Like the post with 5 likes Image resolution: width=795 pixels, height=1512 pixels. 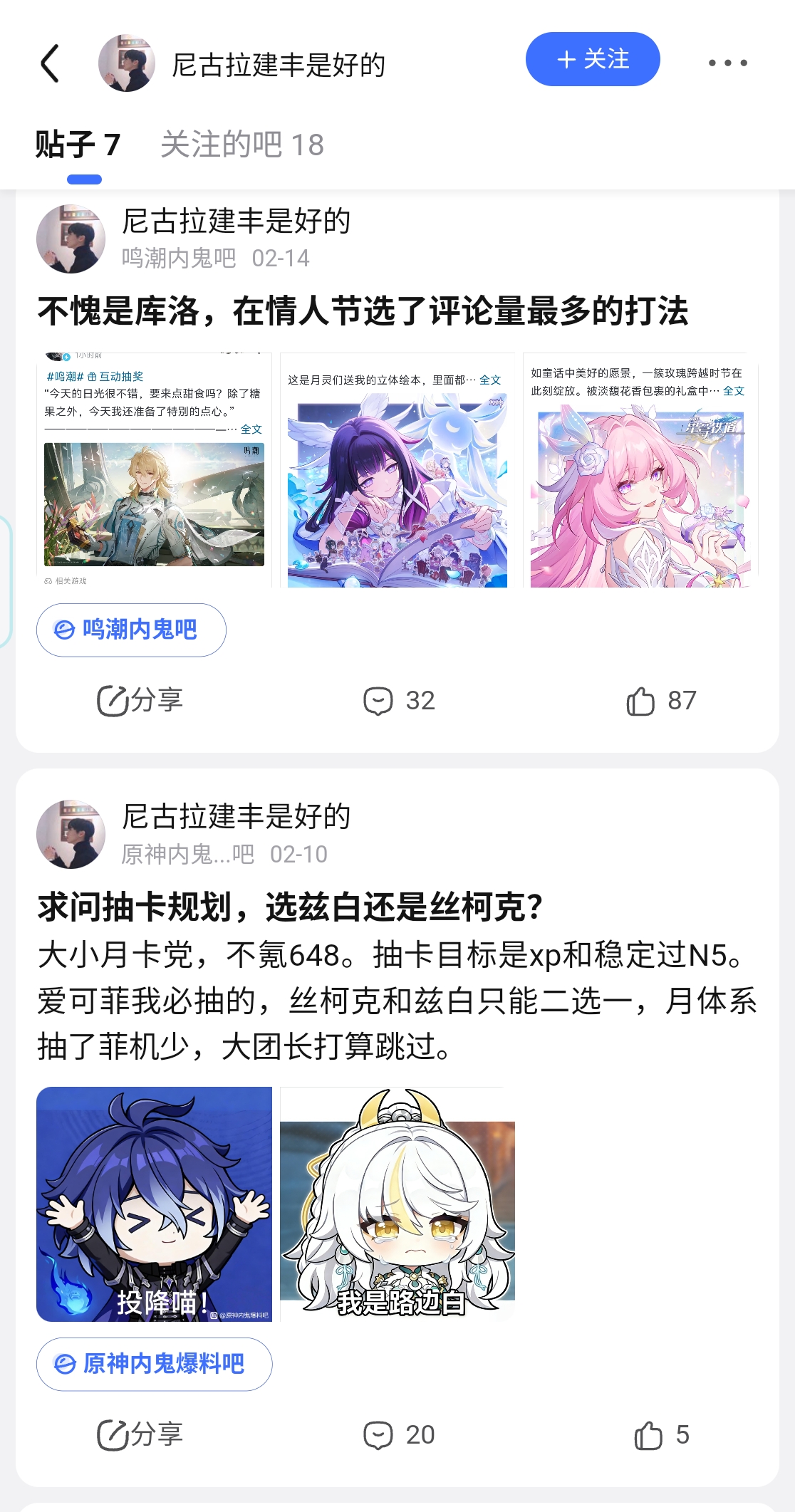(660, 1435)
